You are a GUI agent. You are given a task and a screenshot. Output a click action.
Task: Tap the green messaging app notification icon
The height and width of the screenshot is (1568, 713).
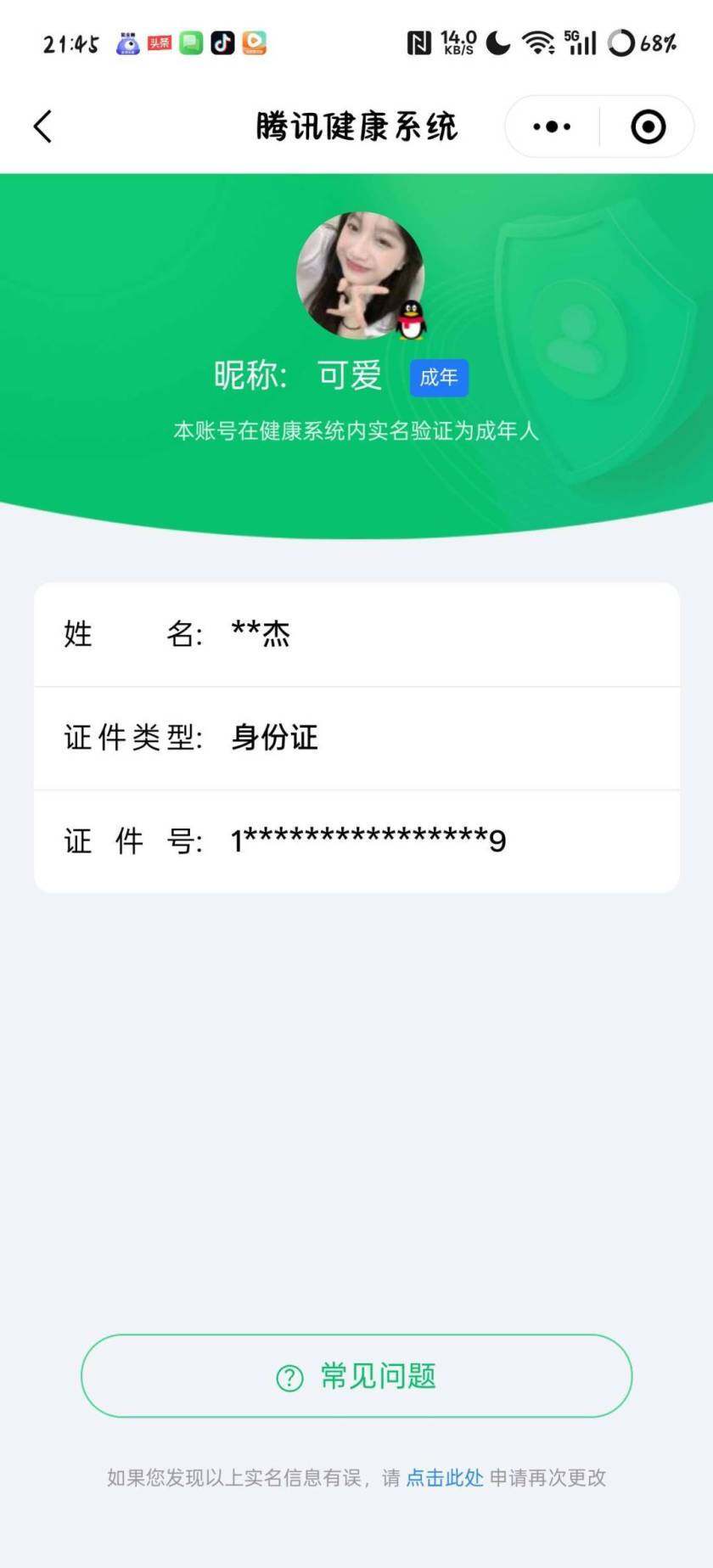click(x=190, y=42)
